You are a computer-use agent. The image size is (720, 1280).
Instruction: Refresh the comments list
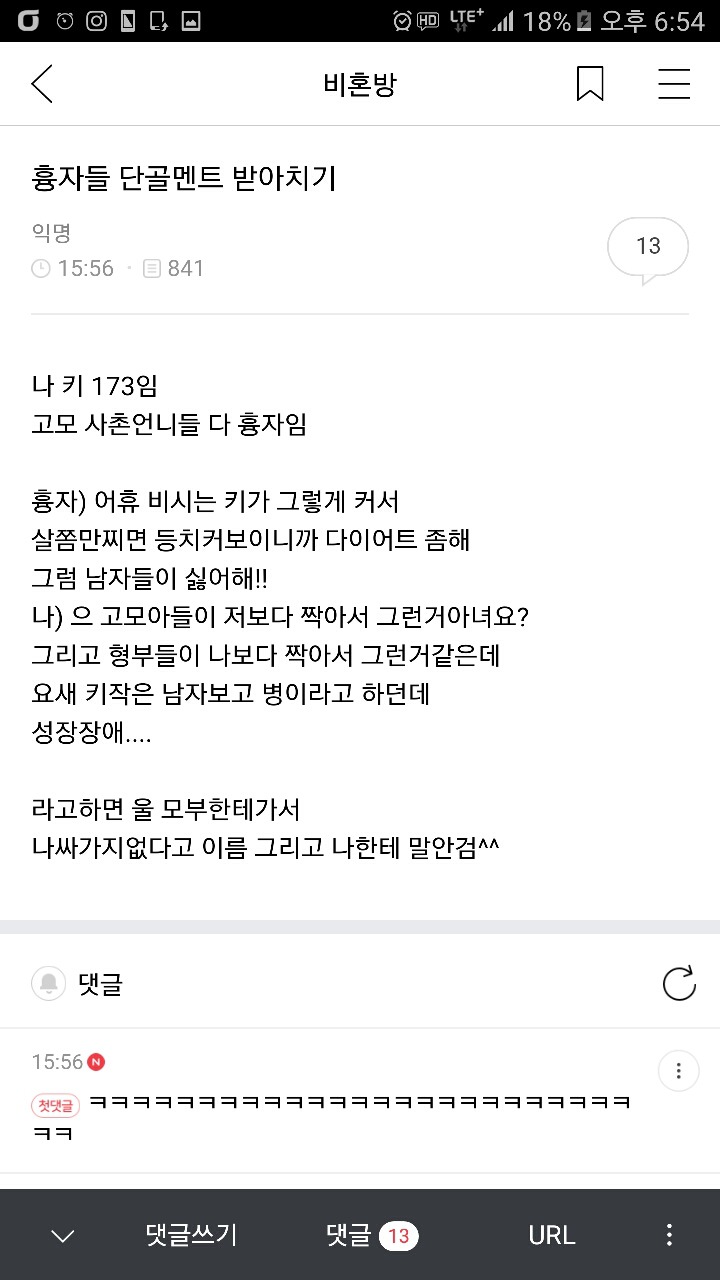click(679, 984)
